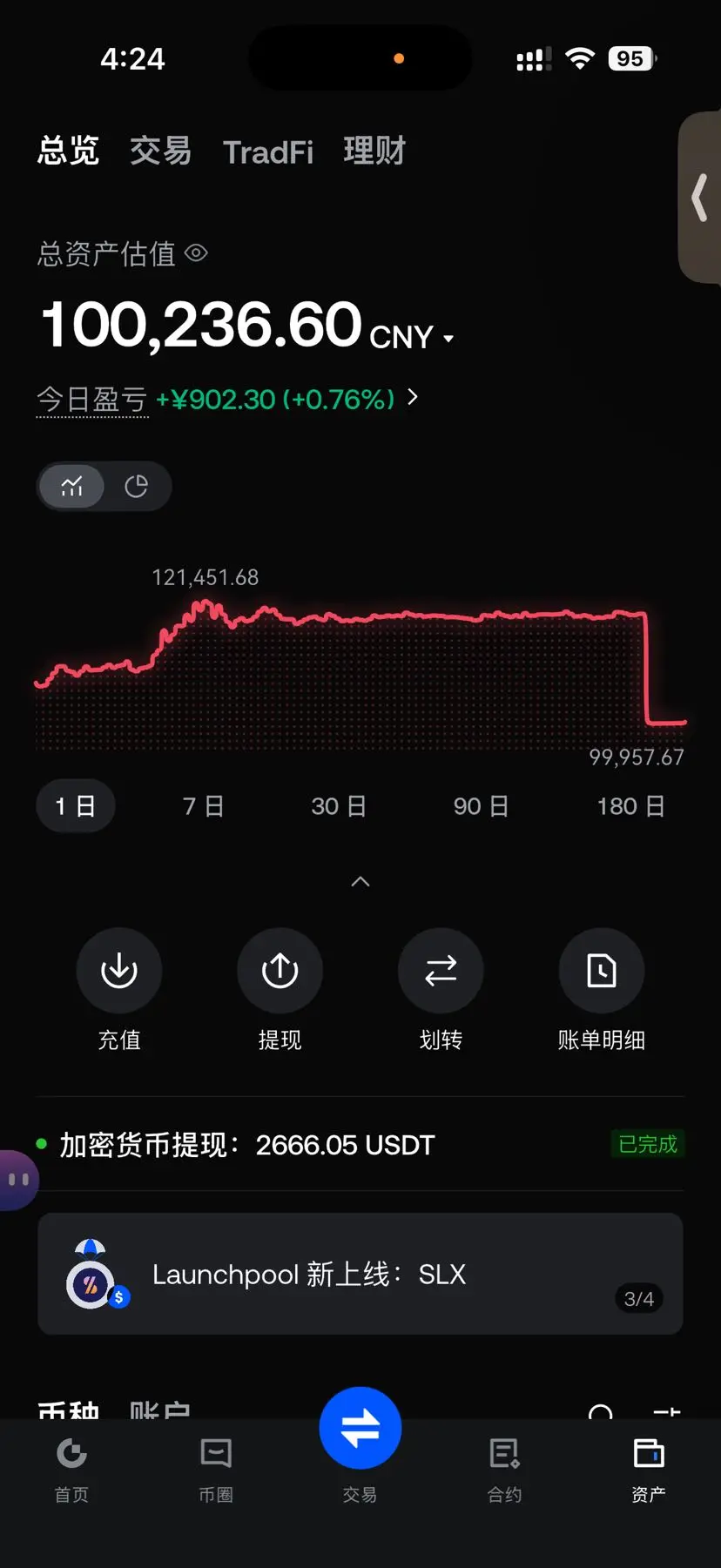The width and height of the screenshot is (721, 1568).
Task: Select the 180 日 time range
Action: (630, 806)
